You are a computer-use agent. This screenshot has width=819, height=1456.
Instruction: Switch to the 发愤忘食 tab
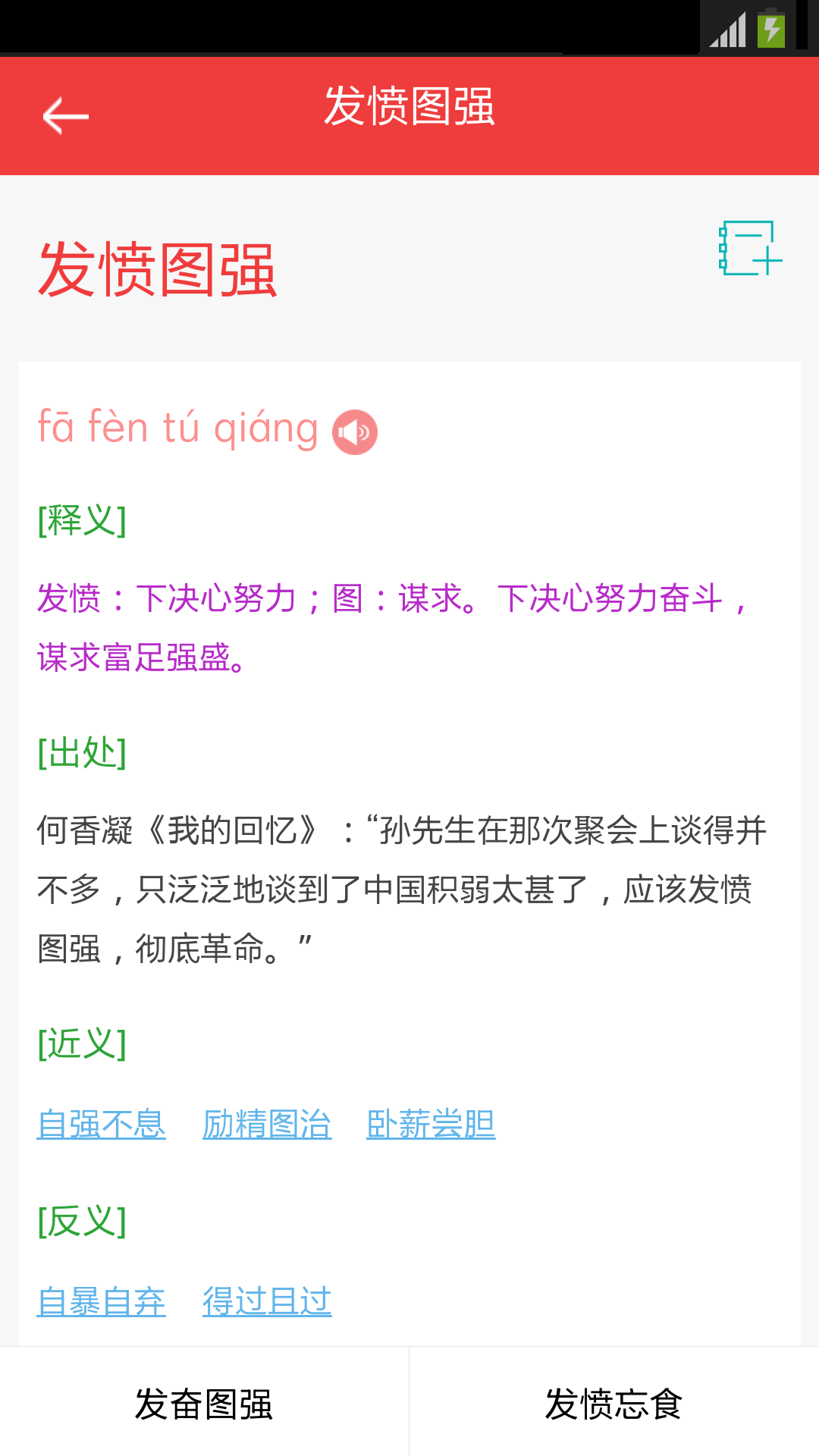(614, 1407)
